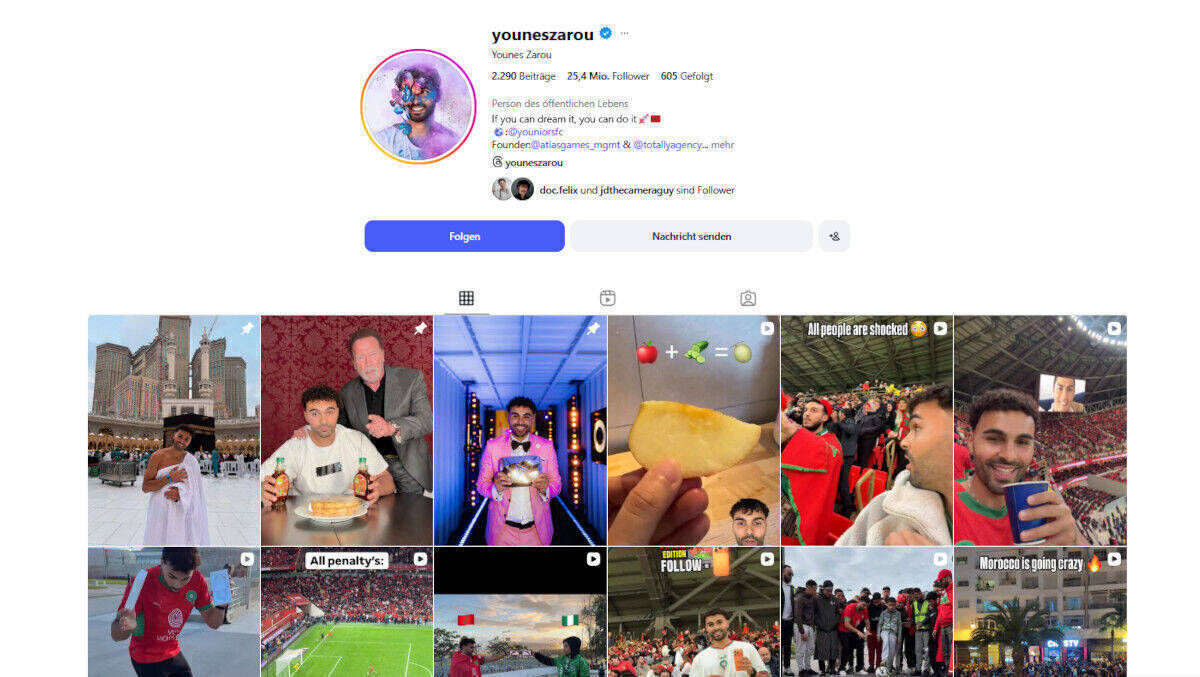Switch to the tagged photos tab
Viewport: 1200px width, 677px height.
[x=747, y=298]
